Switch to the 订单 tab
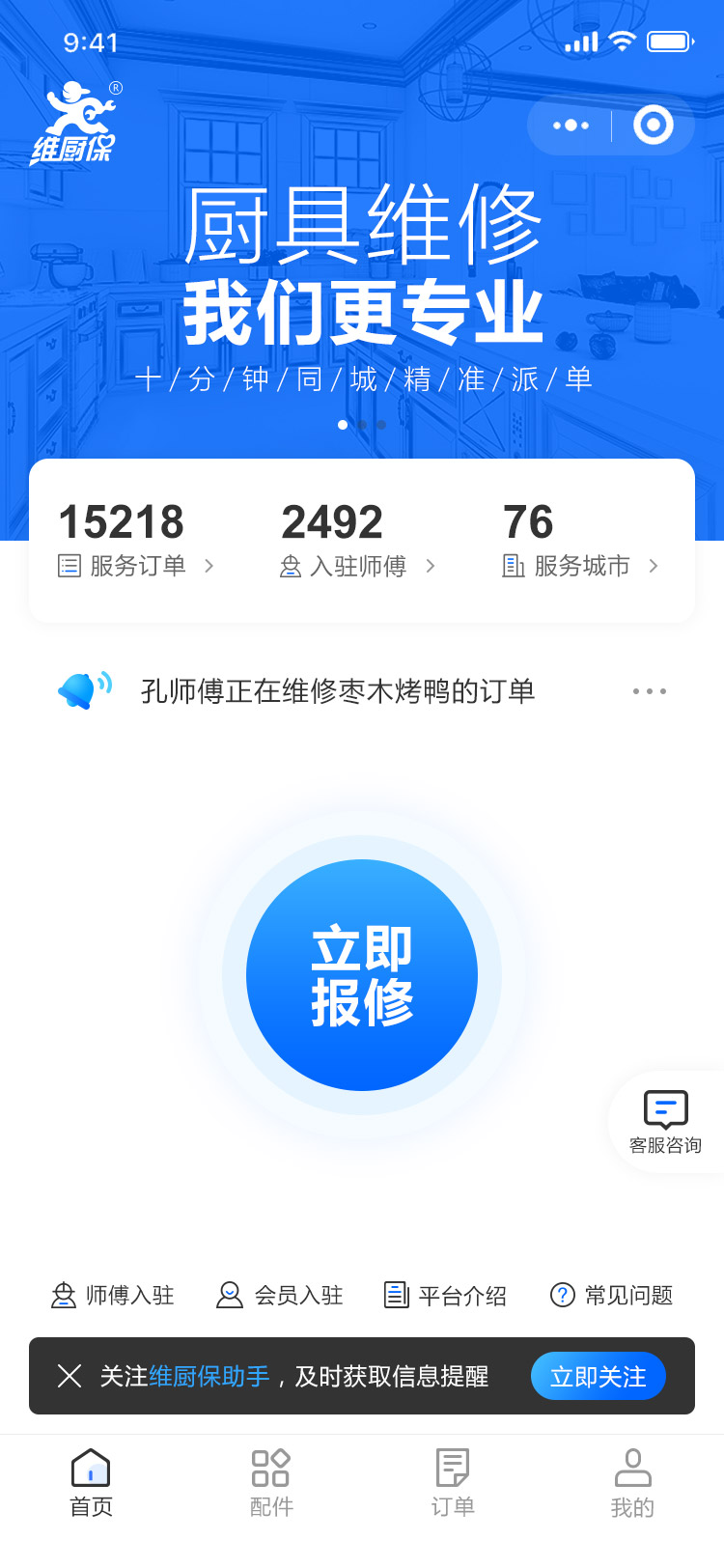 (452, 1483)
